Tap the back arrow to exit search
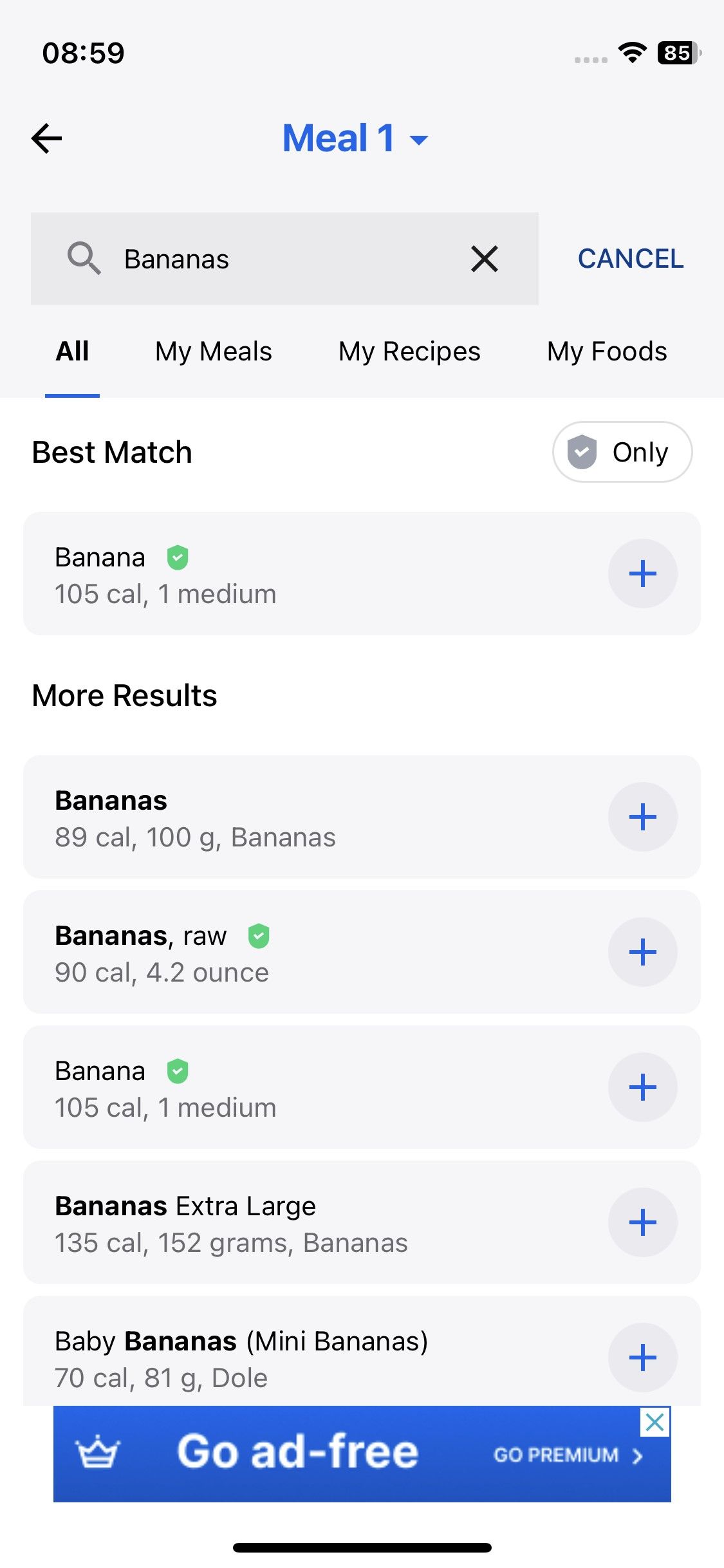The width and height of the screenshot is (724, 1568). (x=46, y=137)
